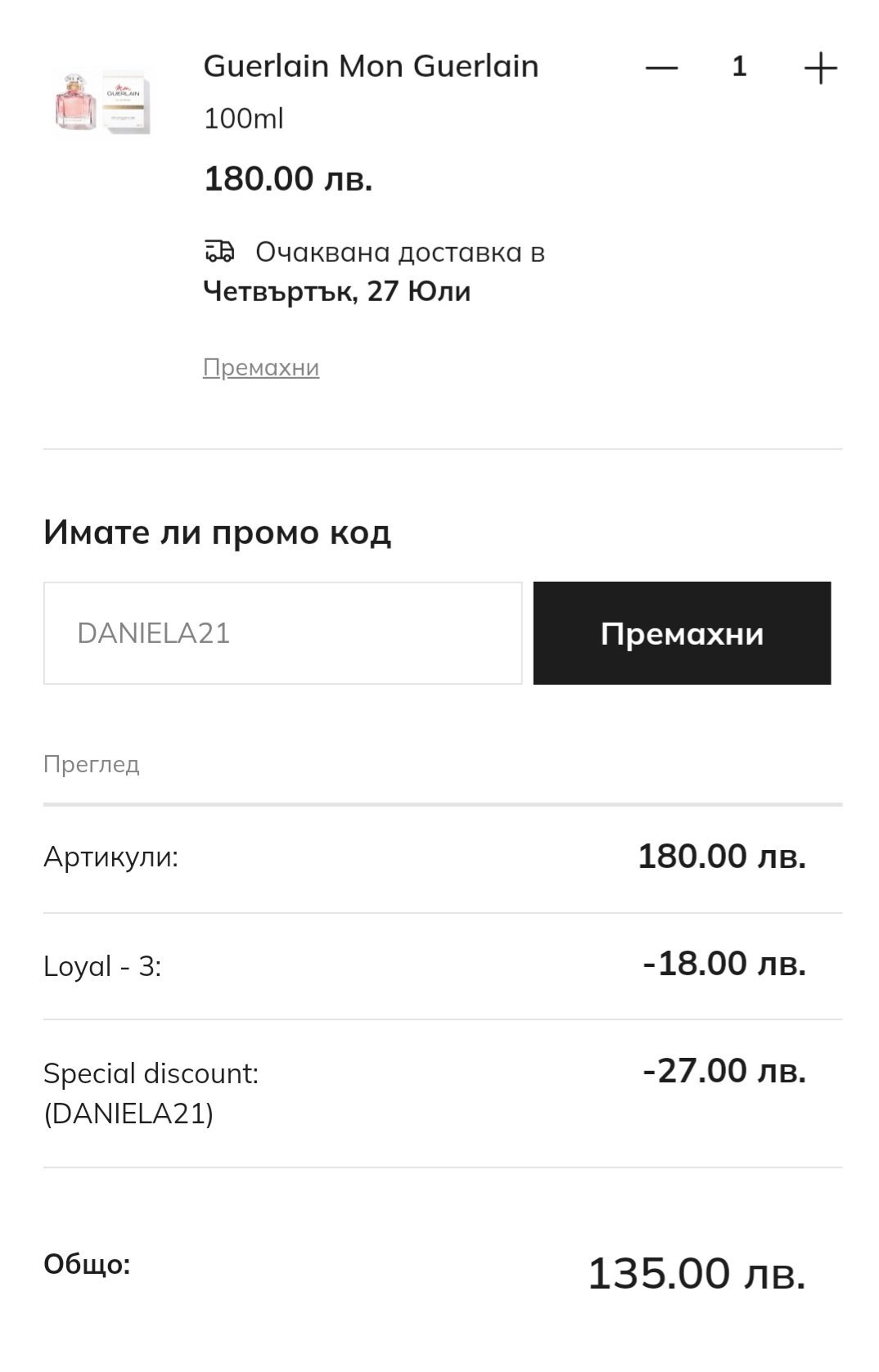Viewport: 879px width, 1372px height.
Task: Tap the underlined Премахни link under the product
Action: pos(261,367)
